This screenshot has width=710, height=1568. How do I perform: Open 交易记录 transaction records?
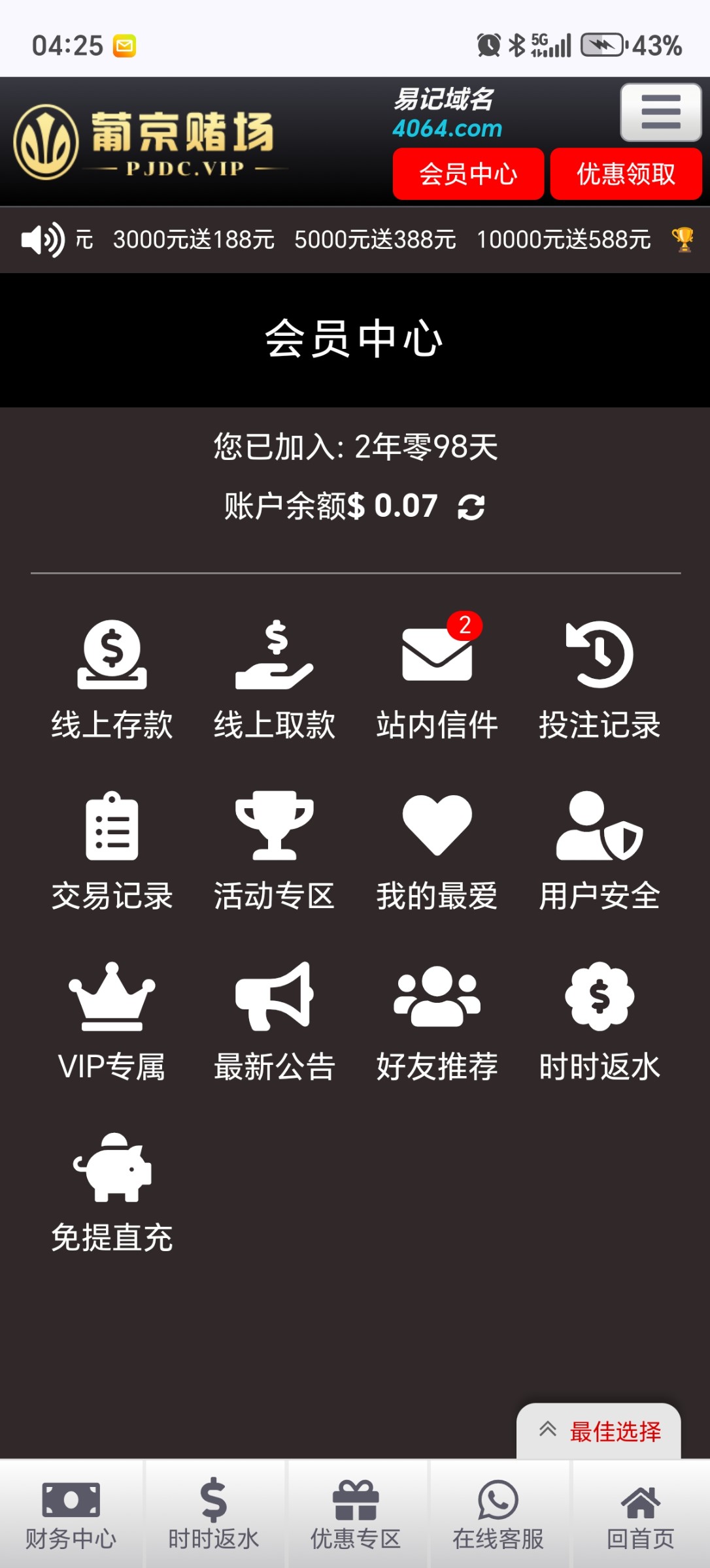click(112, 851)
